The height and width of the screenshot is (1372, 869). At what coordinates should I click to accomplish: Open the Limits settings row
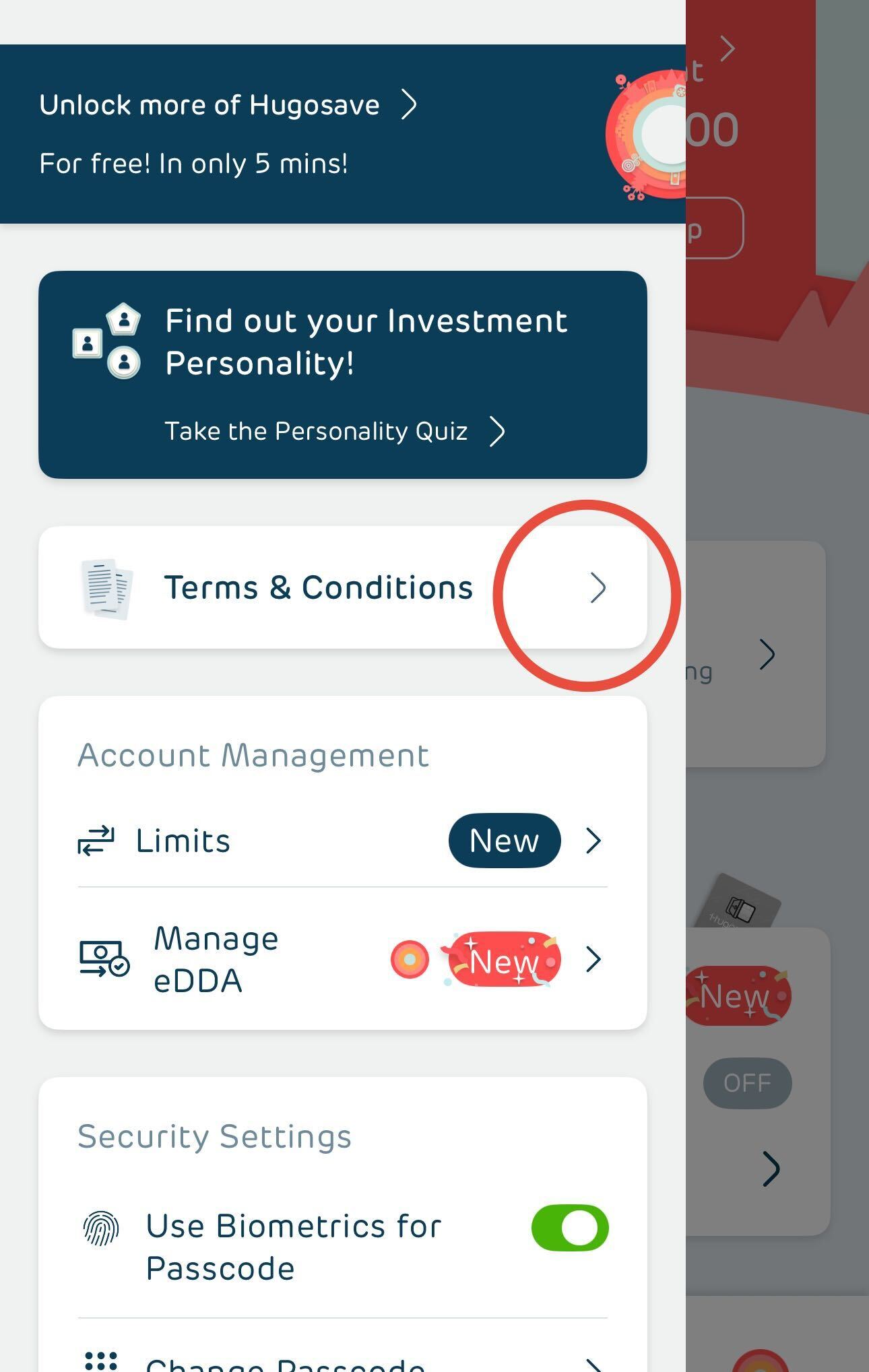[x=342, y=841]
